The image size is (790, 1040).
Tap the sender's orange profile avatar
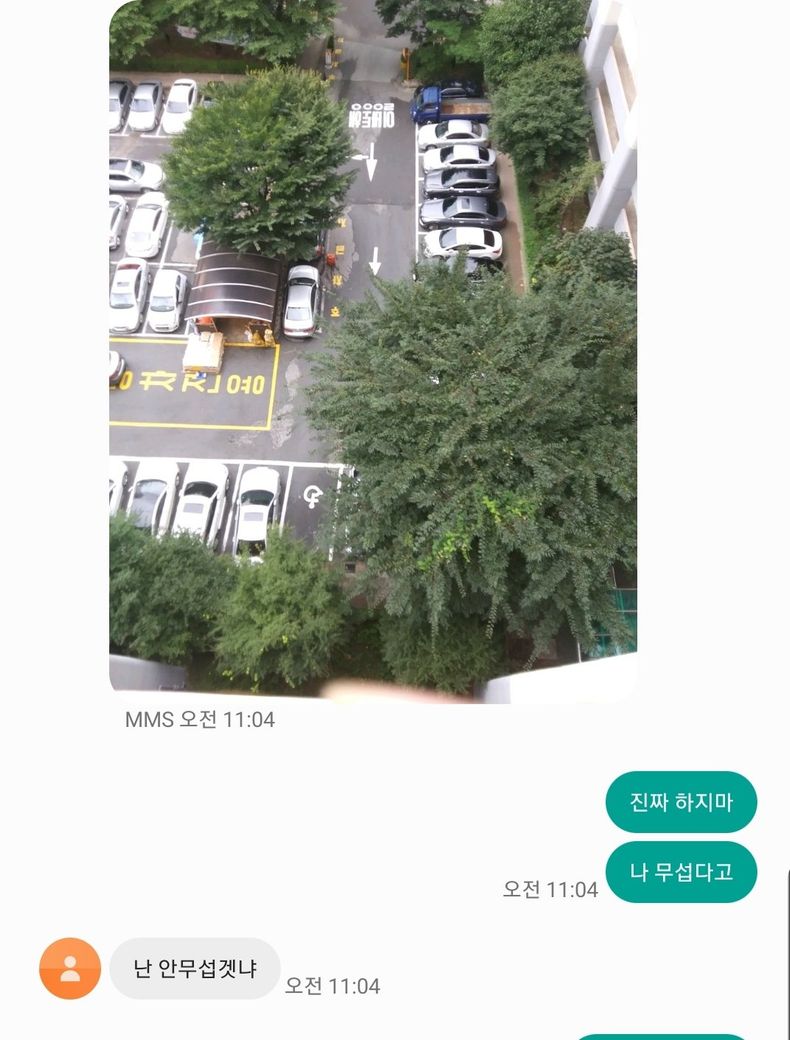coord(70,968)
